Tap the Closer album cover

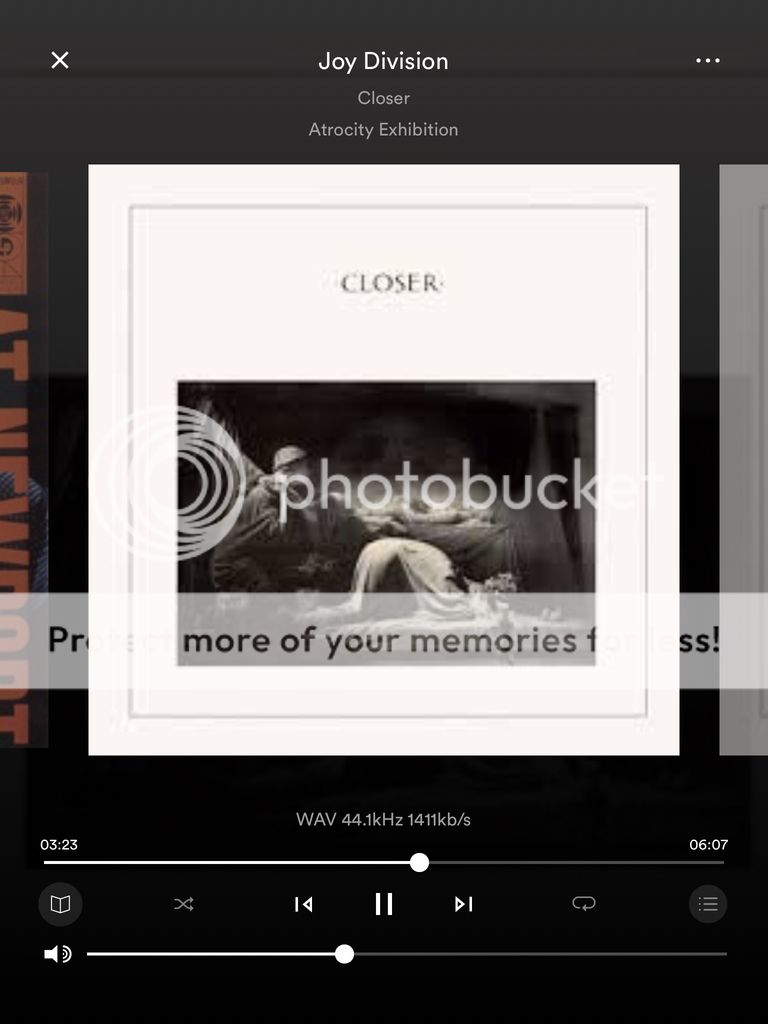(384, 459)
